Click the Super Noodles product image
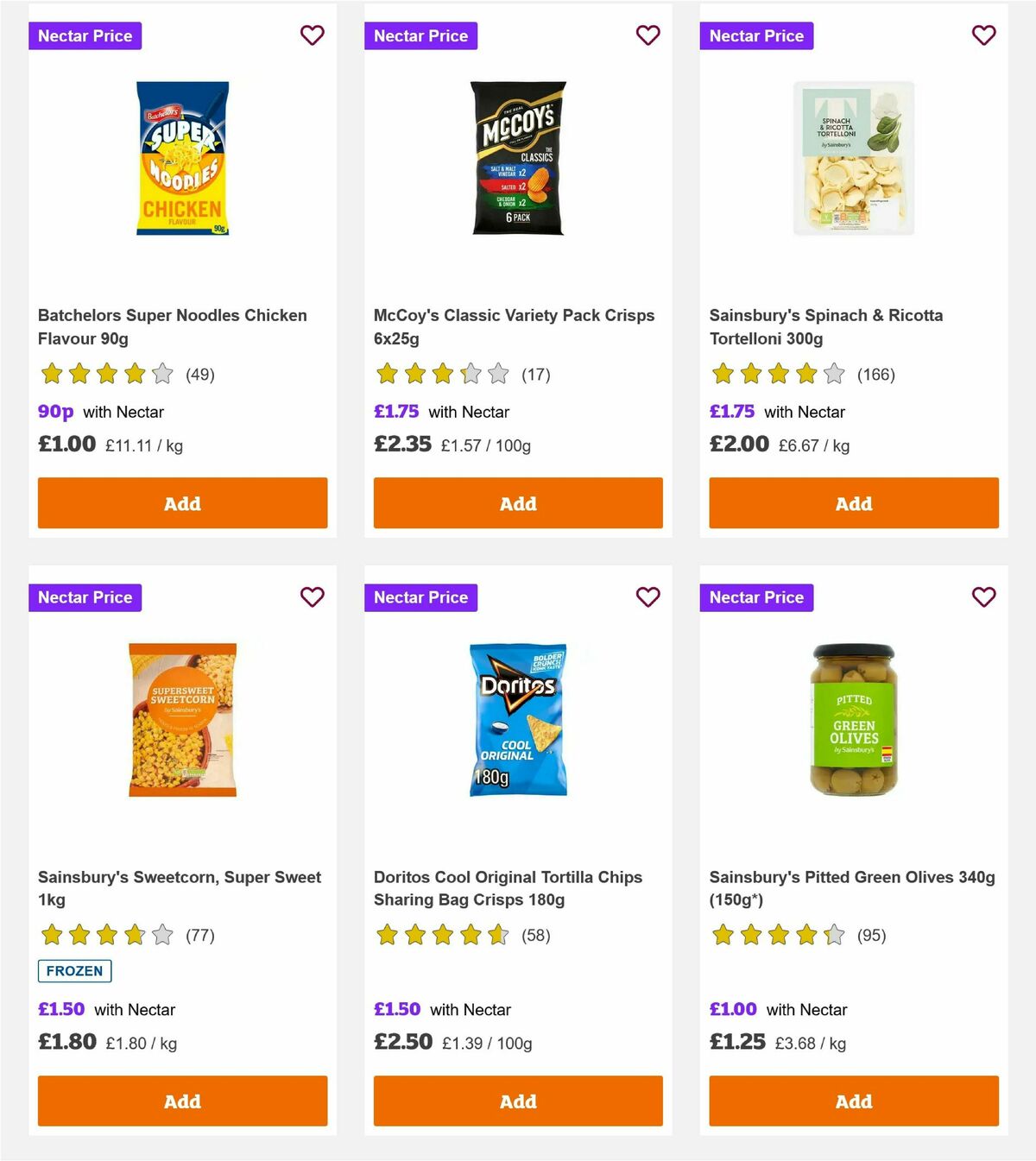 pos(181,157)
